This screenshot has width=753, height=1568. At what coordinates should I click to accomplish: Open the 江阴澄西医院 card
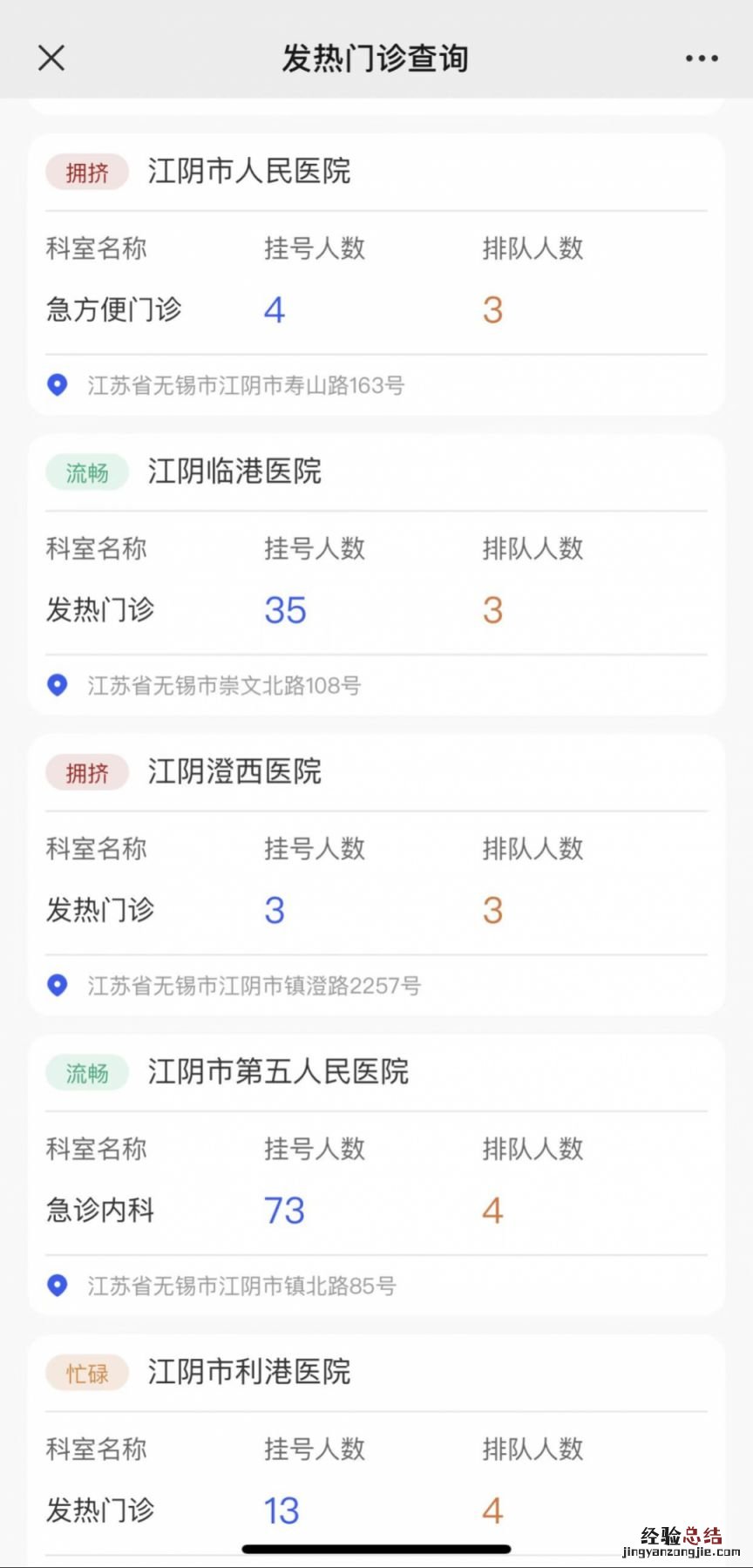pos(234,771)
